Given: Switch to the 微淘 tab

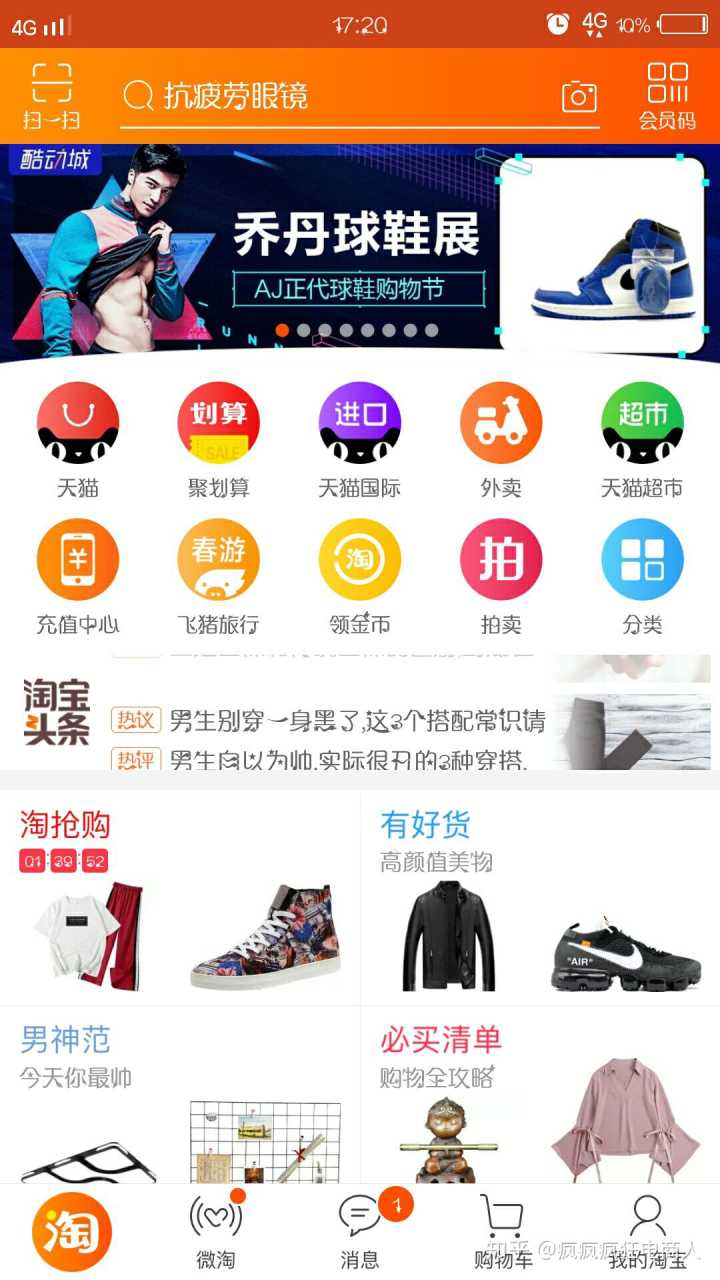Looking at the screenshot, I should (216, 1232).
